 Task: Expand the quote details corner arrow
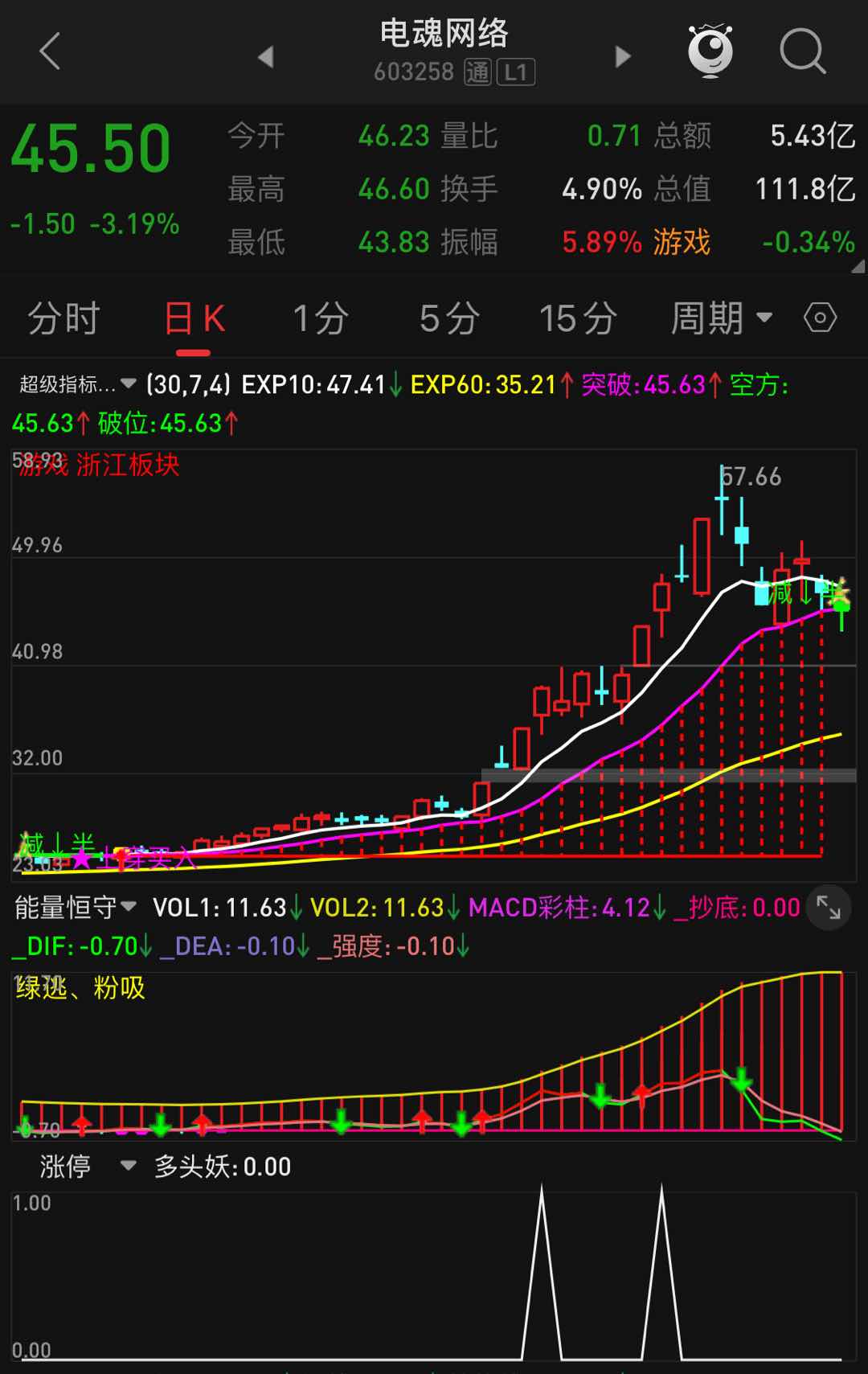858,267
